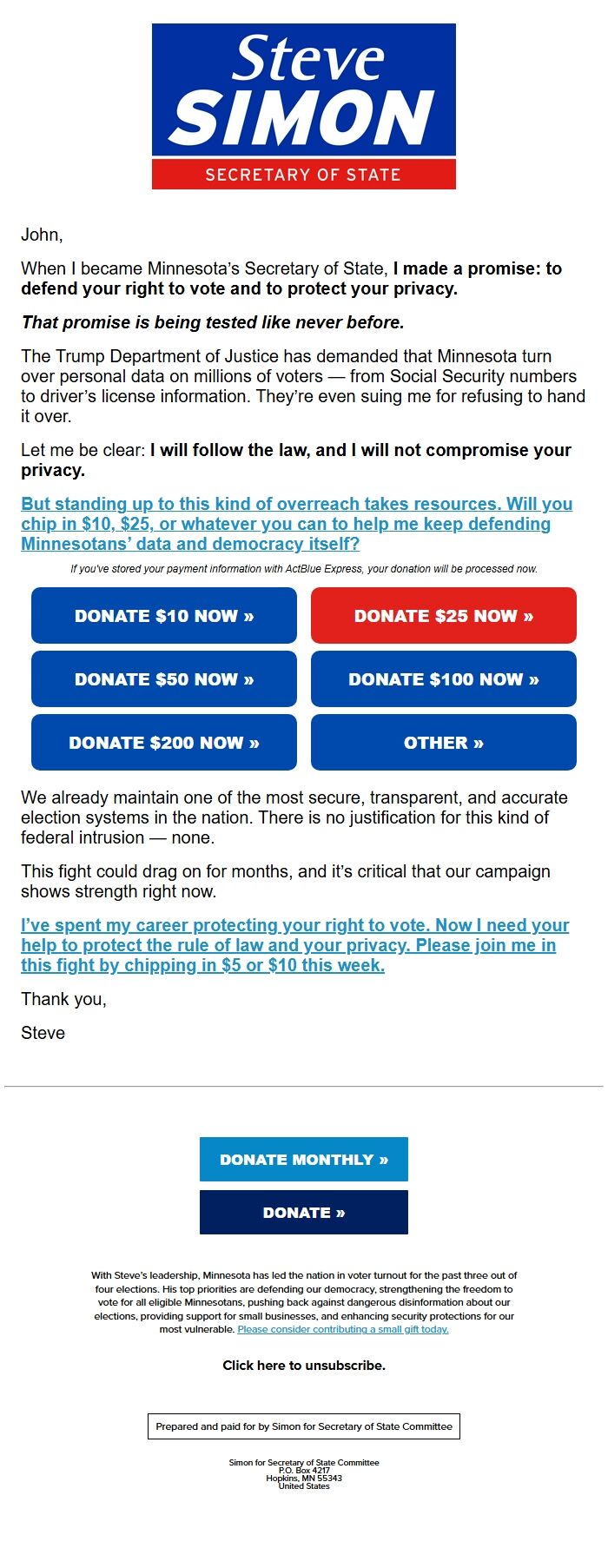Tap the dark blue DONATE button

[x=304, y=1213]
